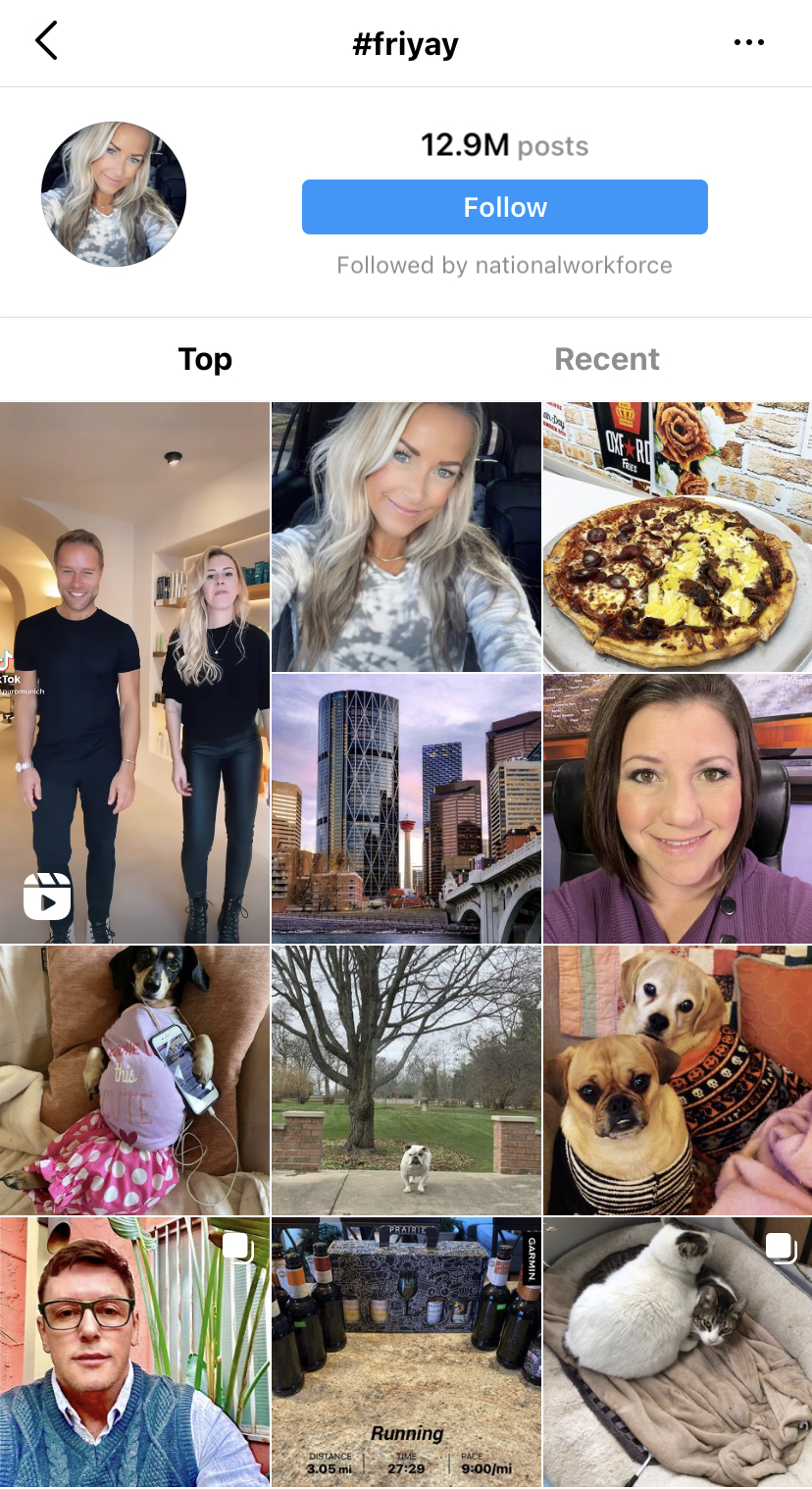Screen dimensions: 812x1489
Task: Open the pizza post thumbnail
Action: [x=677, y=536]
